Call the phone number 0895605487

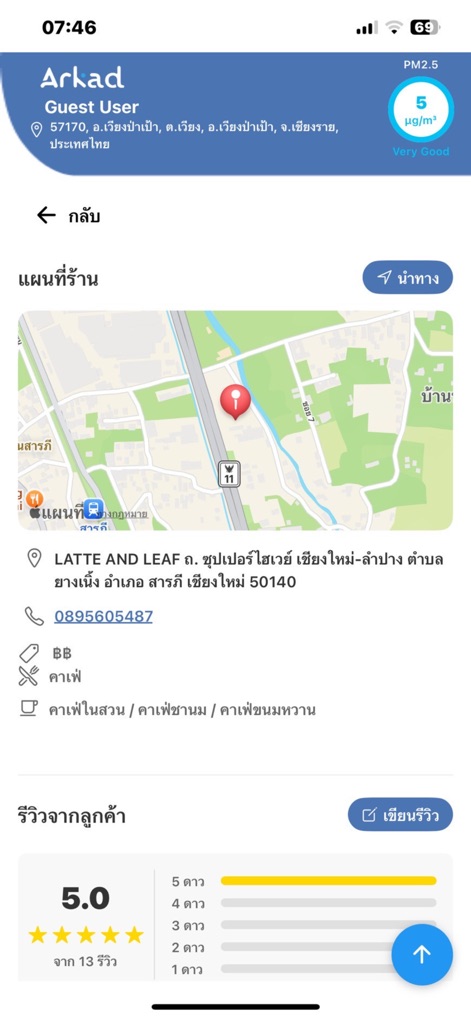tap(103, 616)
